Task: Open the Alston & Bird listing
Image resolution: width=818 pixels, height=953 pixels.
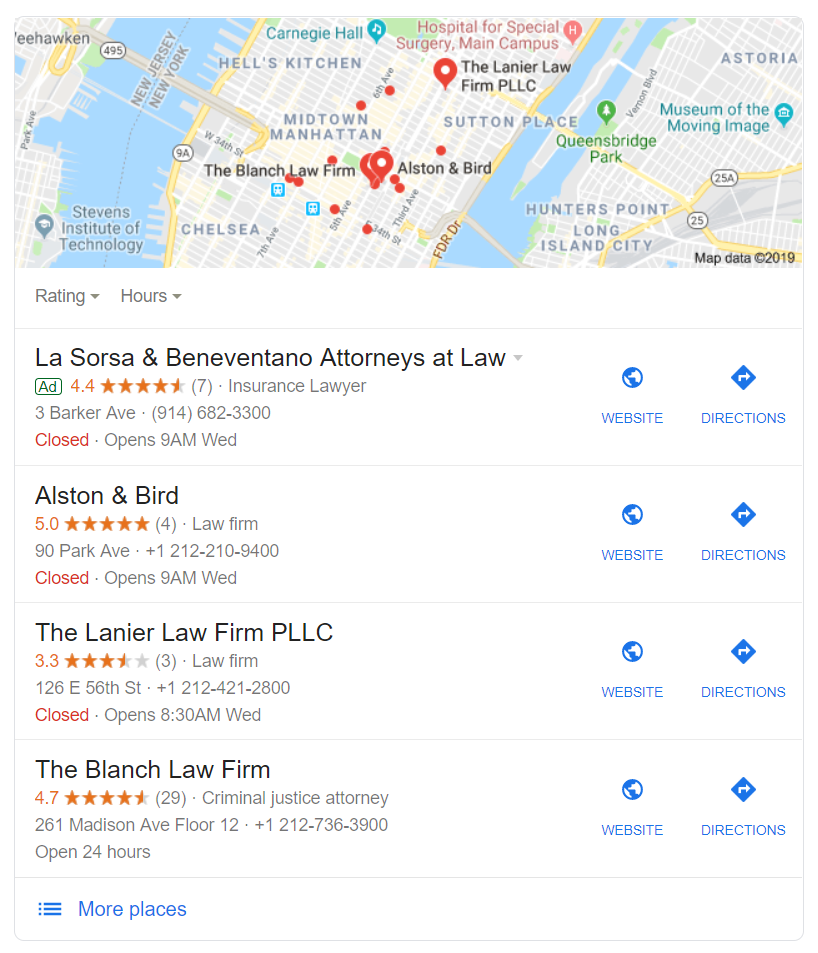Action: pos(107,496)
